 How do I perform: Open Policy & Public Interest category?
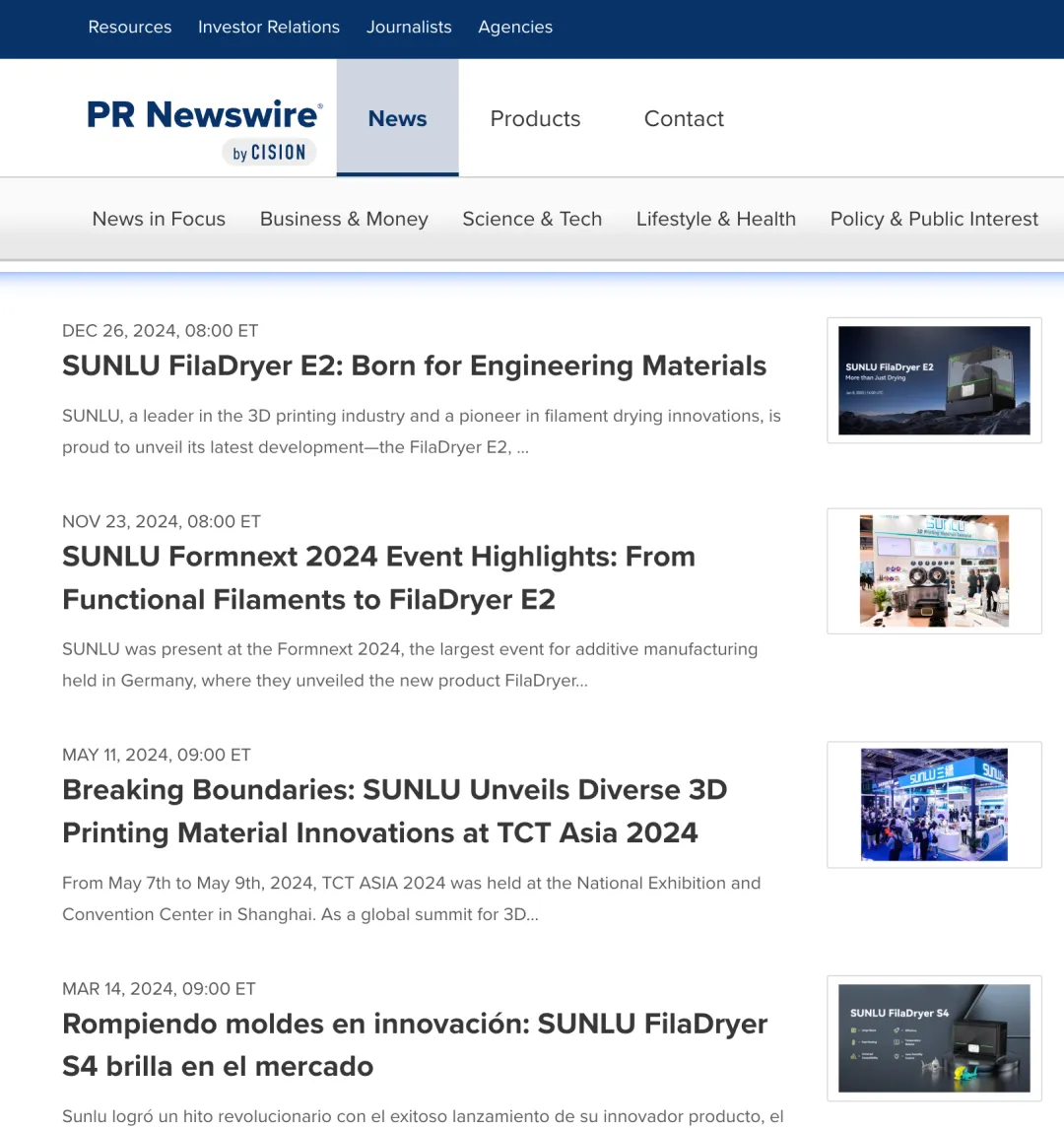(x=934, y=219)
